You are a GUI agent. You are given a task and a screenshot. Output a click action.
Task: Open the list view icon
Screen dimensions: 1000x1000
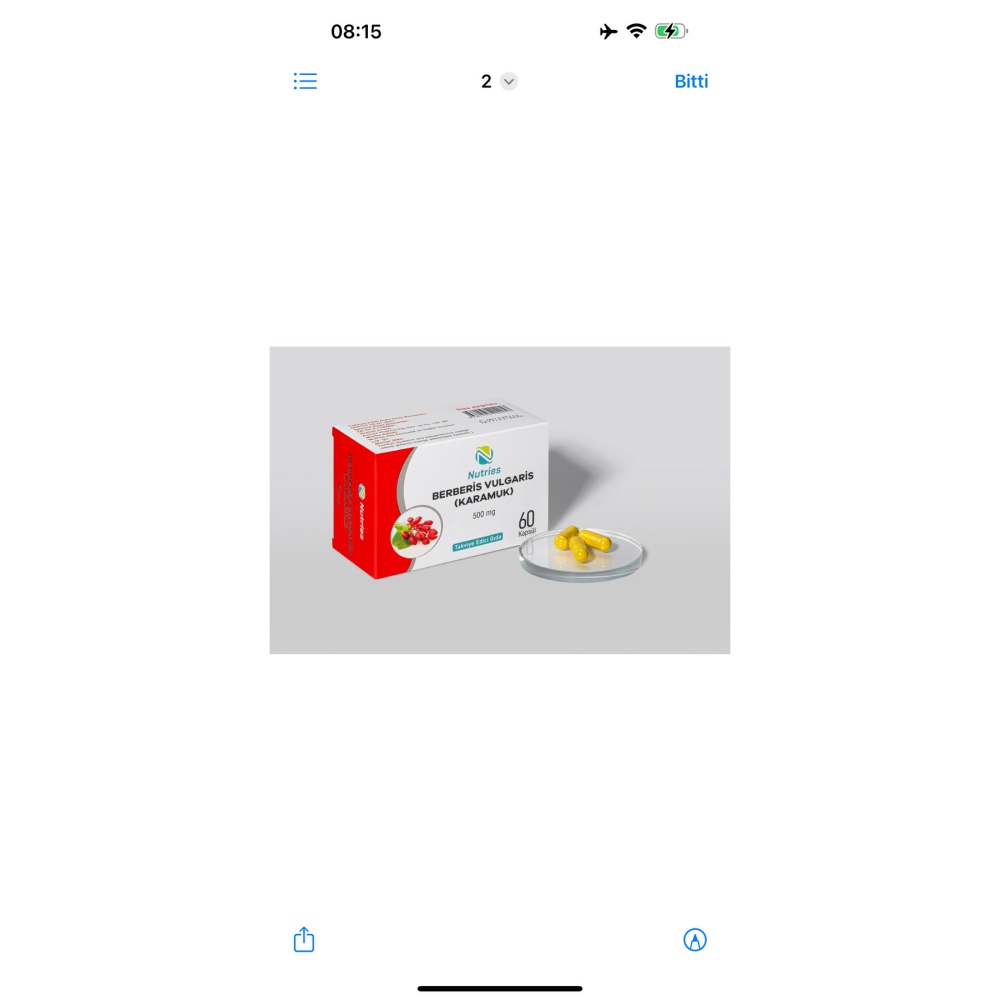pos(305,81)
